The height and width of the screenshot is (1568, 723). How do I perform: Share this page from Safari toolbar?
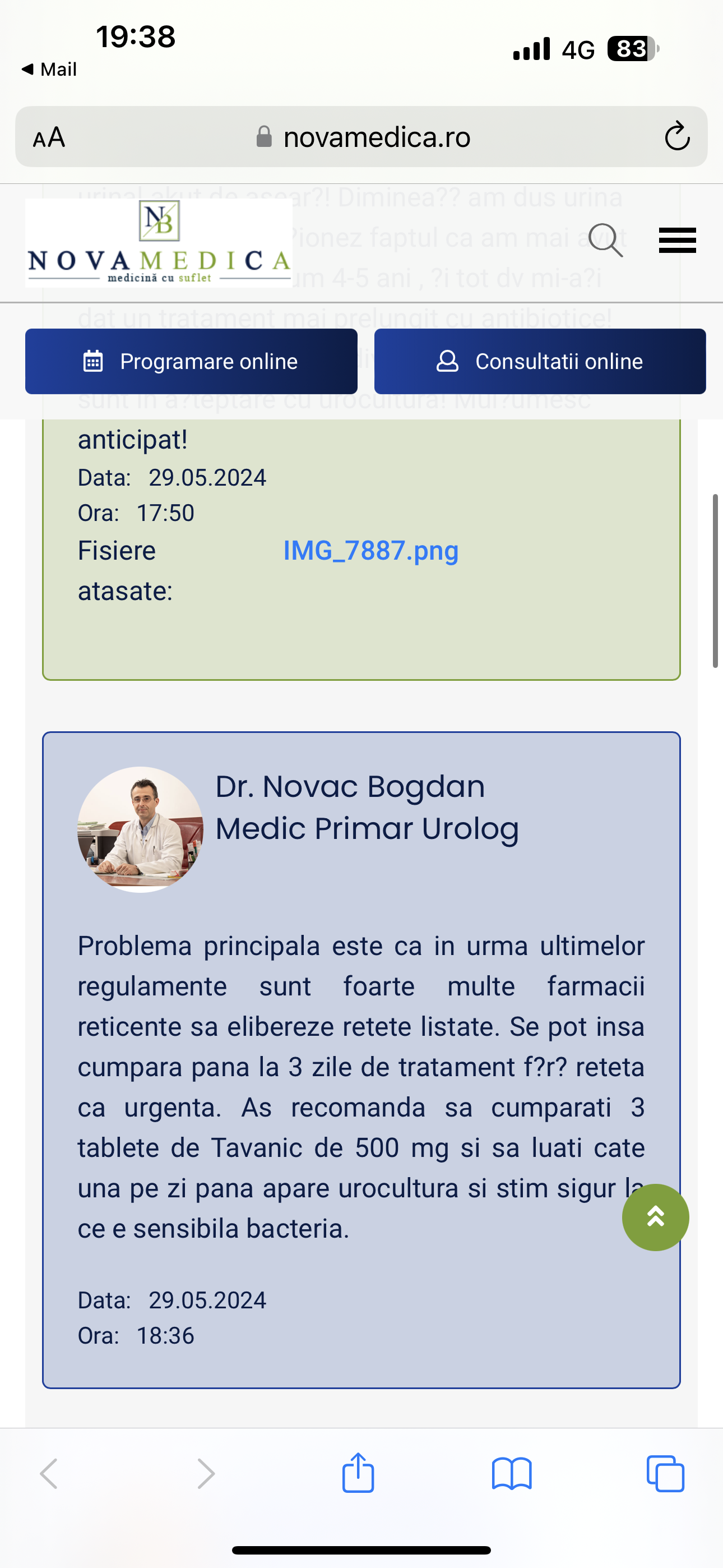358,1473
